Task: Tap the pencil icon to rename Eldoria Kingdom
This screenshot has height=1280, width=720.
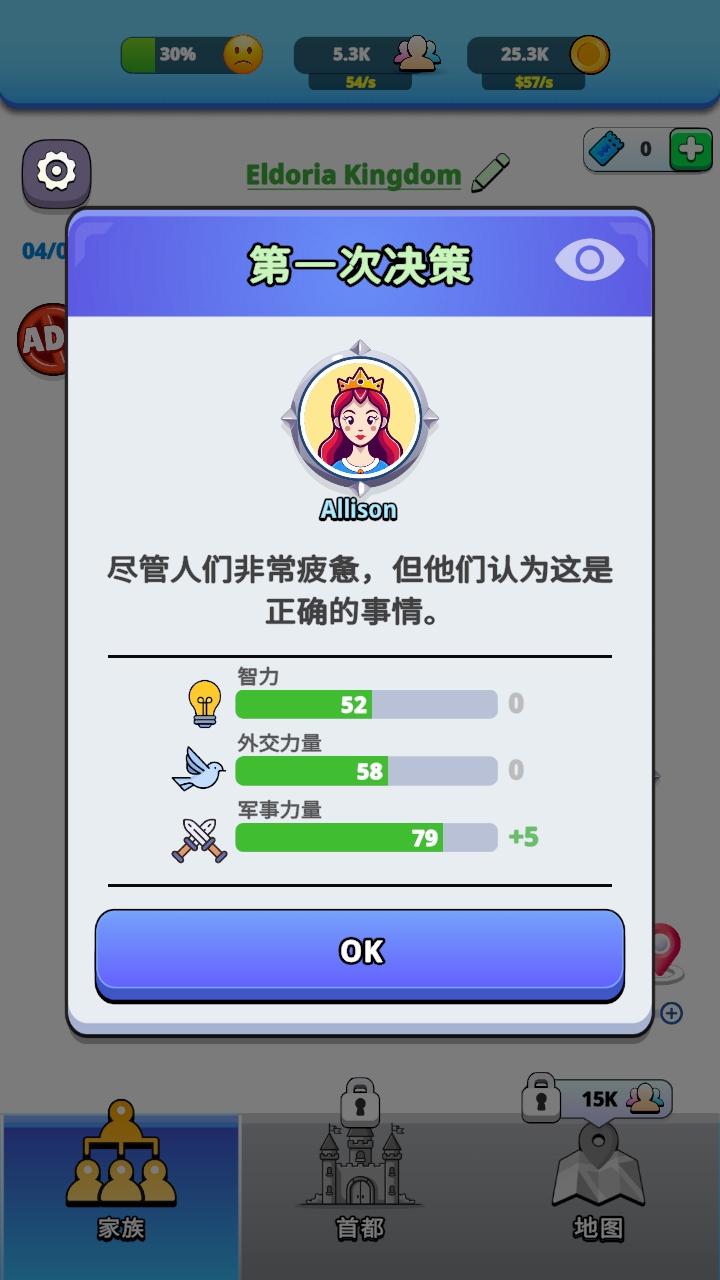Action: pyautogui.click(x=489, y=172)
